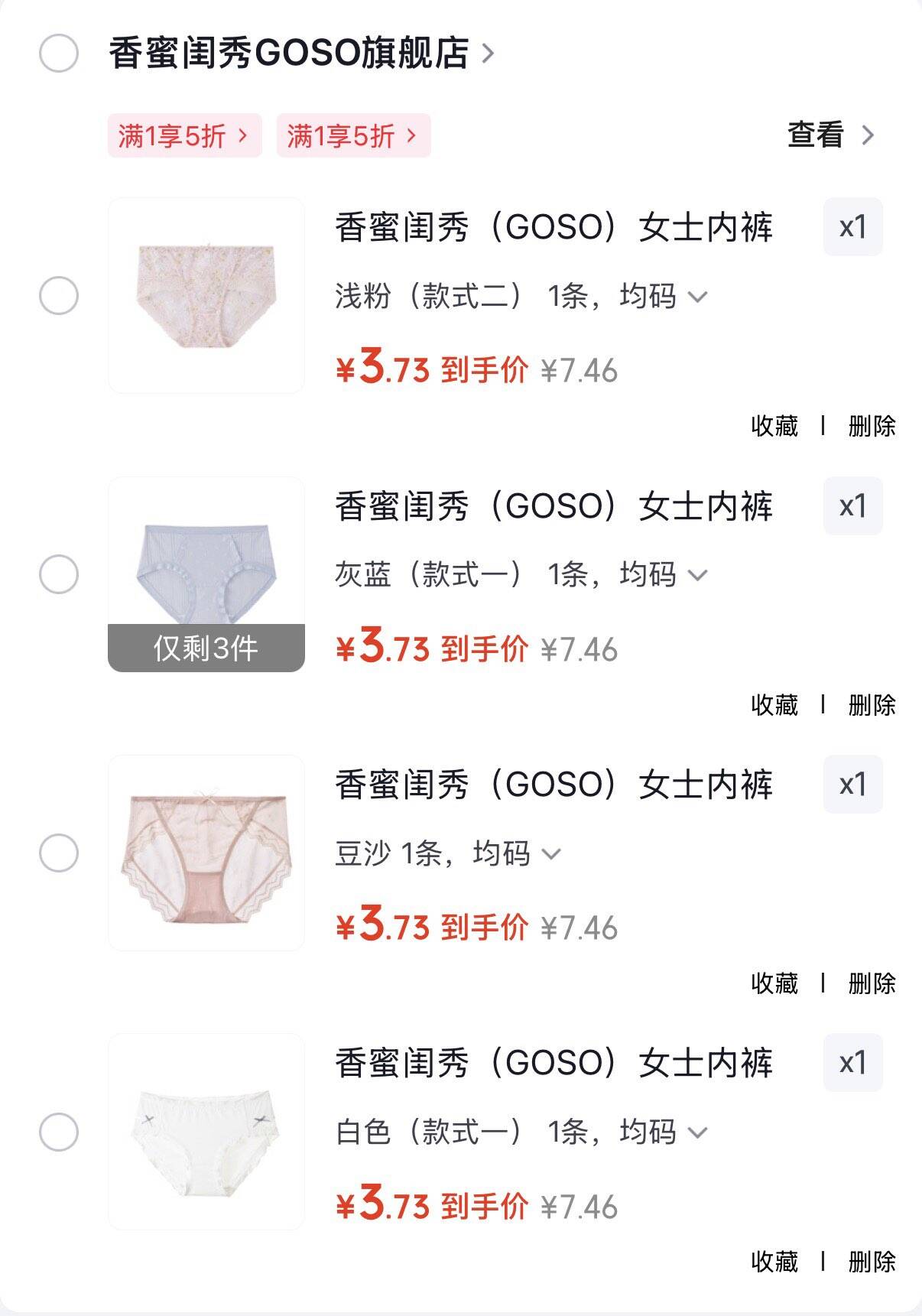The image size is (922, 1316).
Task: Open the 豆沙 product image
Action: 206,853
